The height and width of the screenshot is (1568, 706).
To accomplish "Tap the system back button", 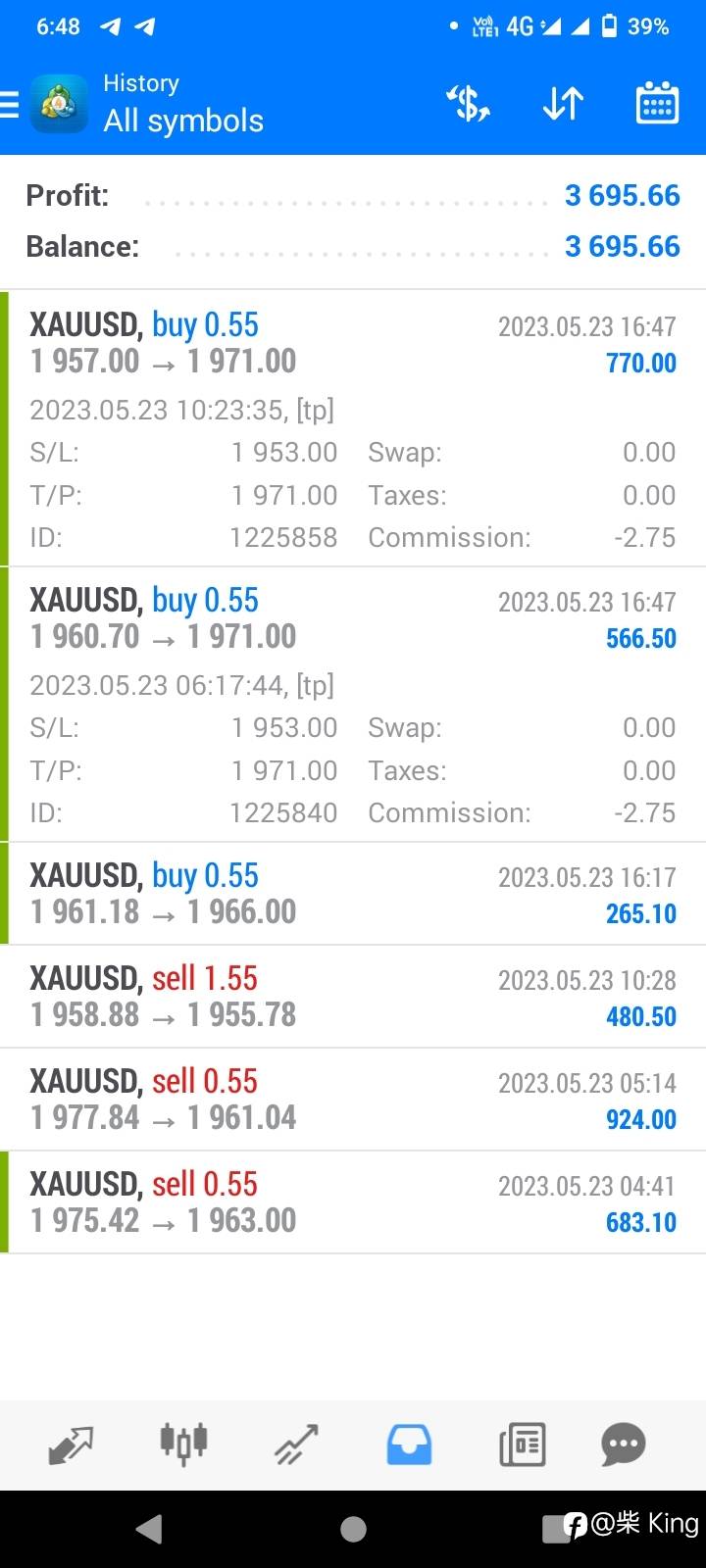I will coord(149,1529).
